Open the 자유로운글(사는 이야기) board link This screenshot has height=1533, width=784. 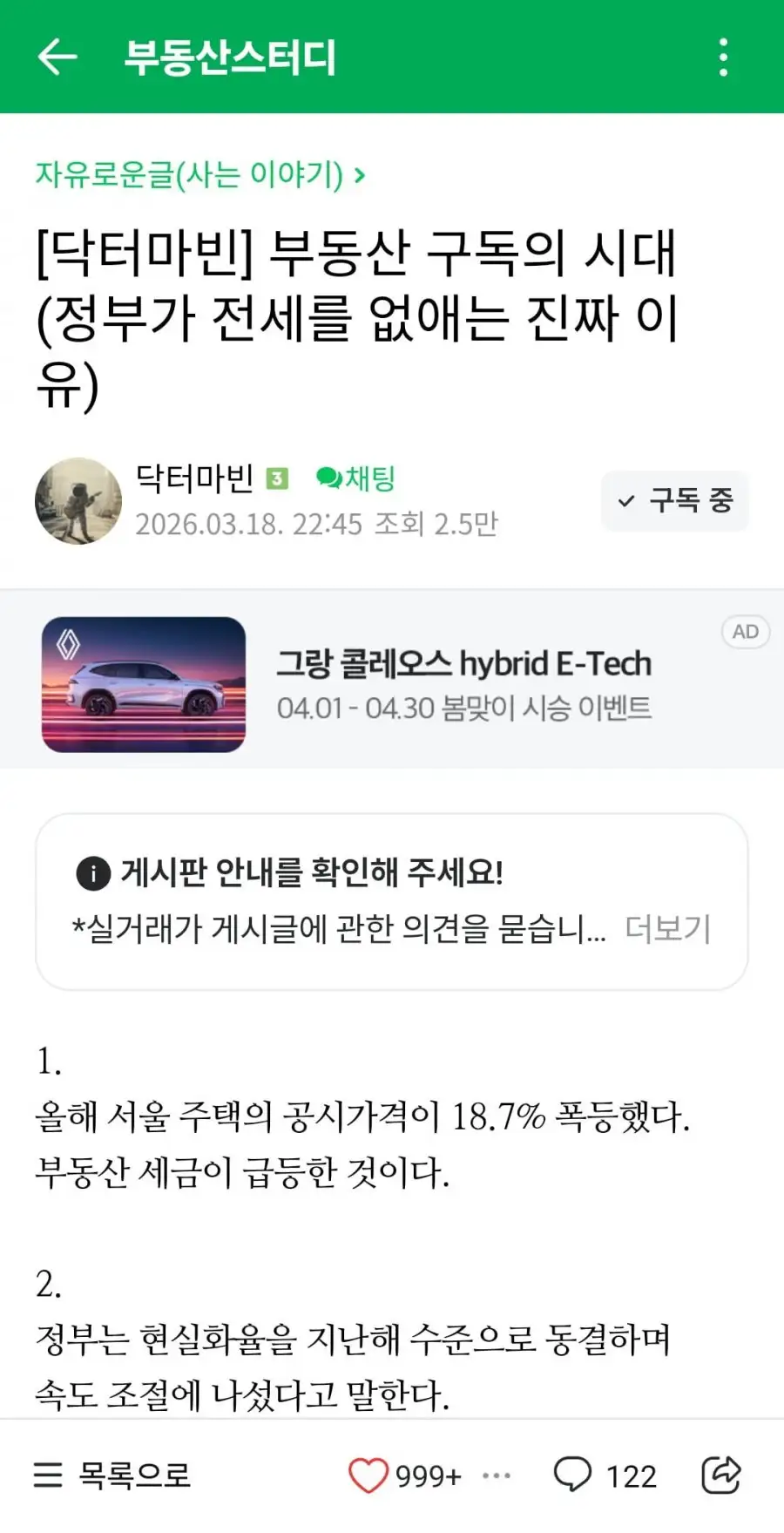click(x=199, y=175)
